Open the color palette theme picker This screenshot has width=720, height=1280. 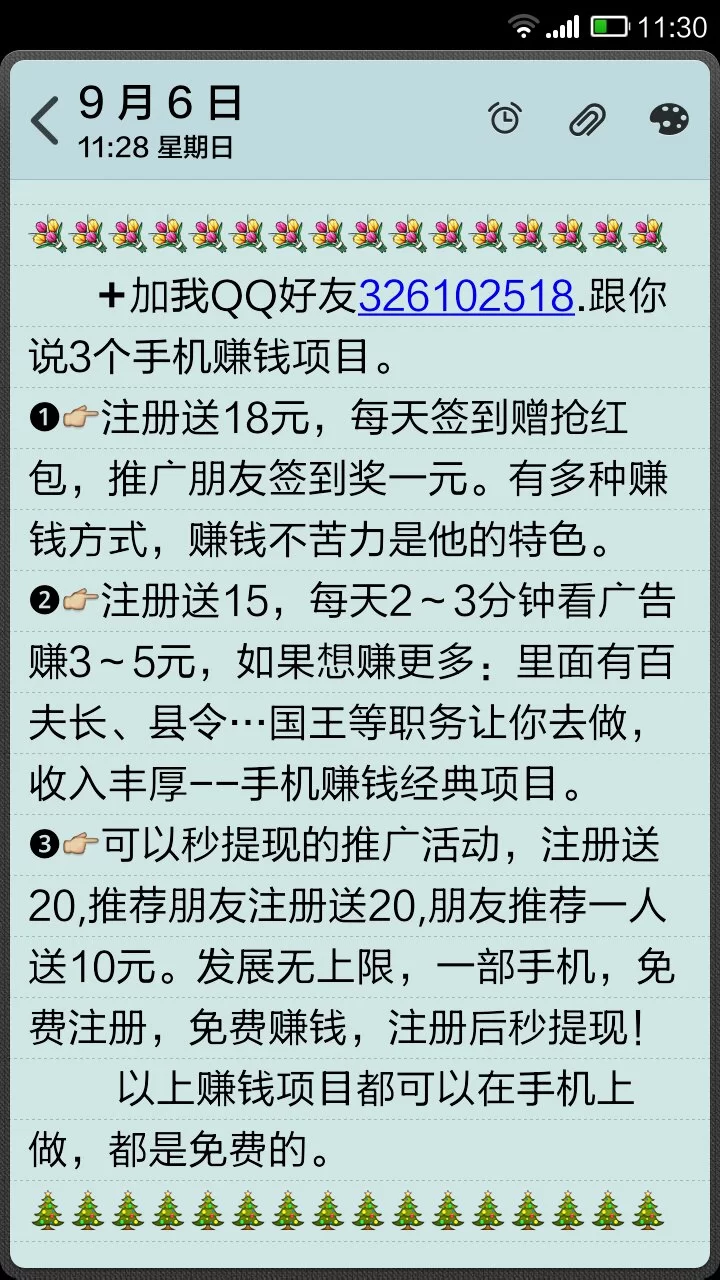(668, 119)
